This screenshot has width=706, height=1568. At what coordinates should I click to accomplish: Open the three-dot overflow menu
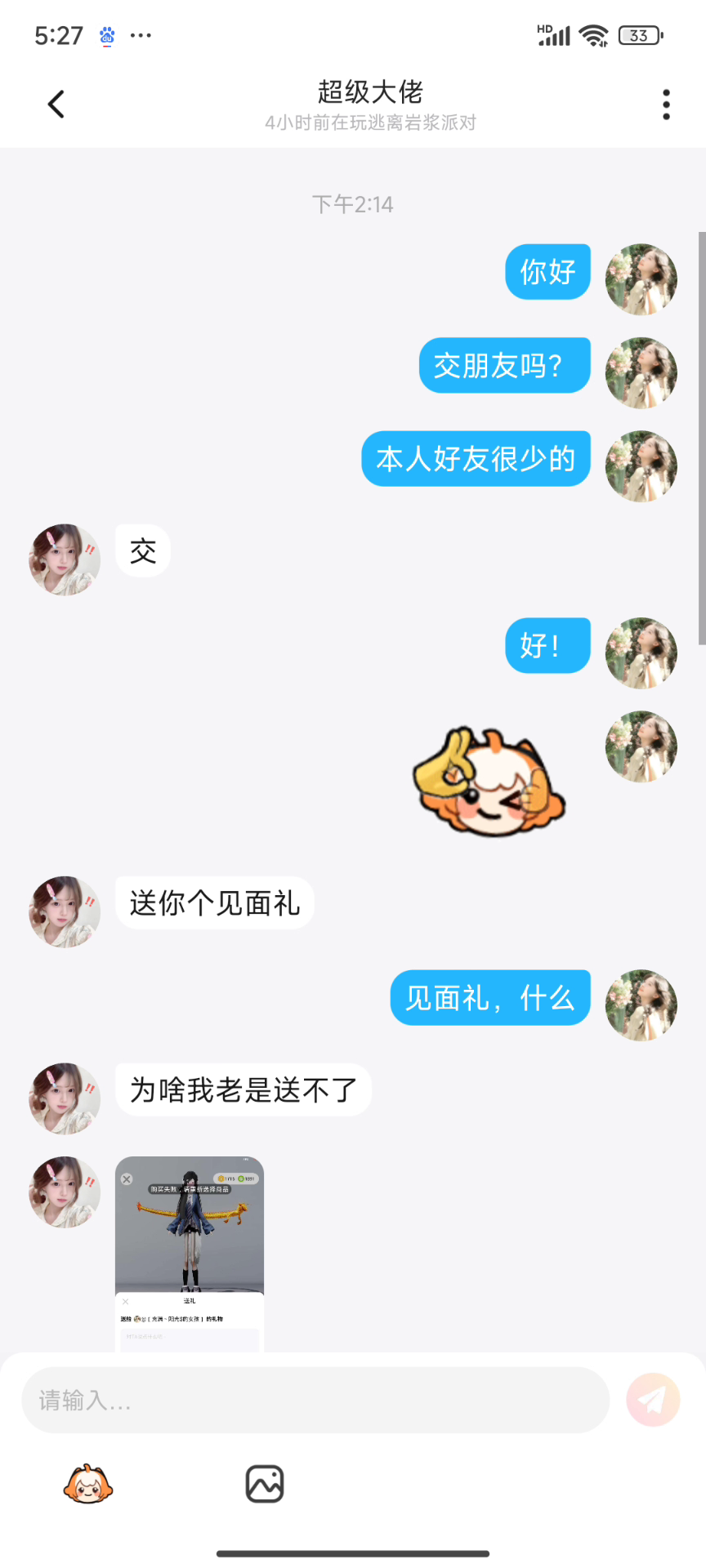(666, 105)
